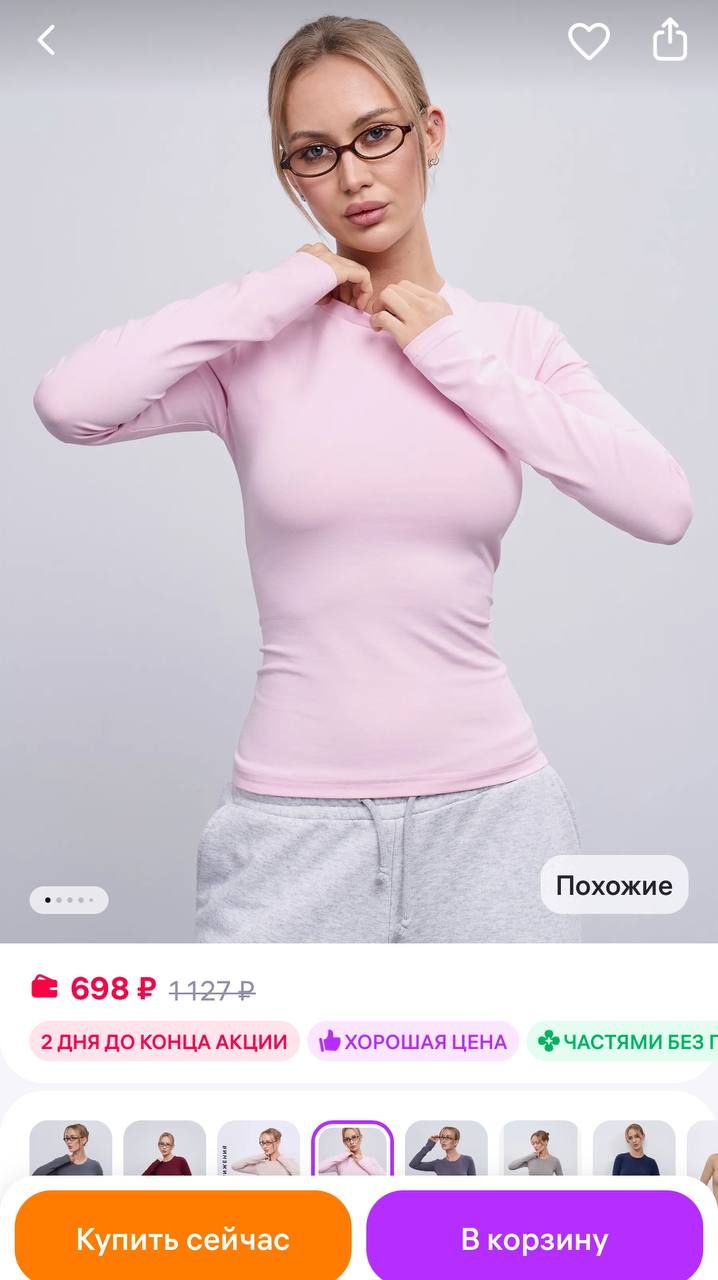The image size is (718, 1280).
Task: Open similar items via Похожие
Action: (614, 885)
